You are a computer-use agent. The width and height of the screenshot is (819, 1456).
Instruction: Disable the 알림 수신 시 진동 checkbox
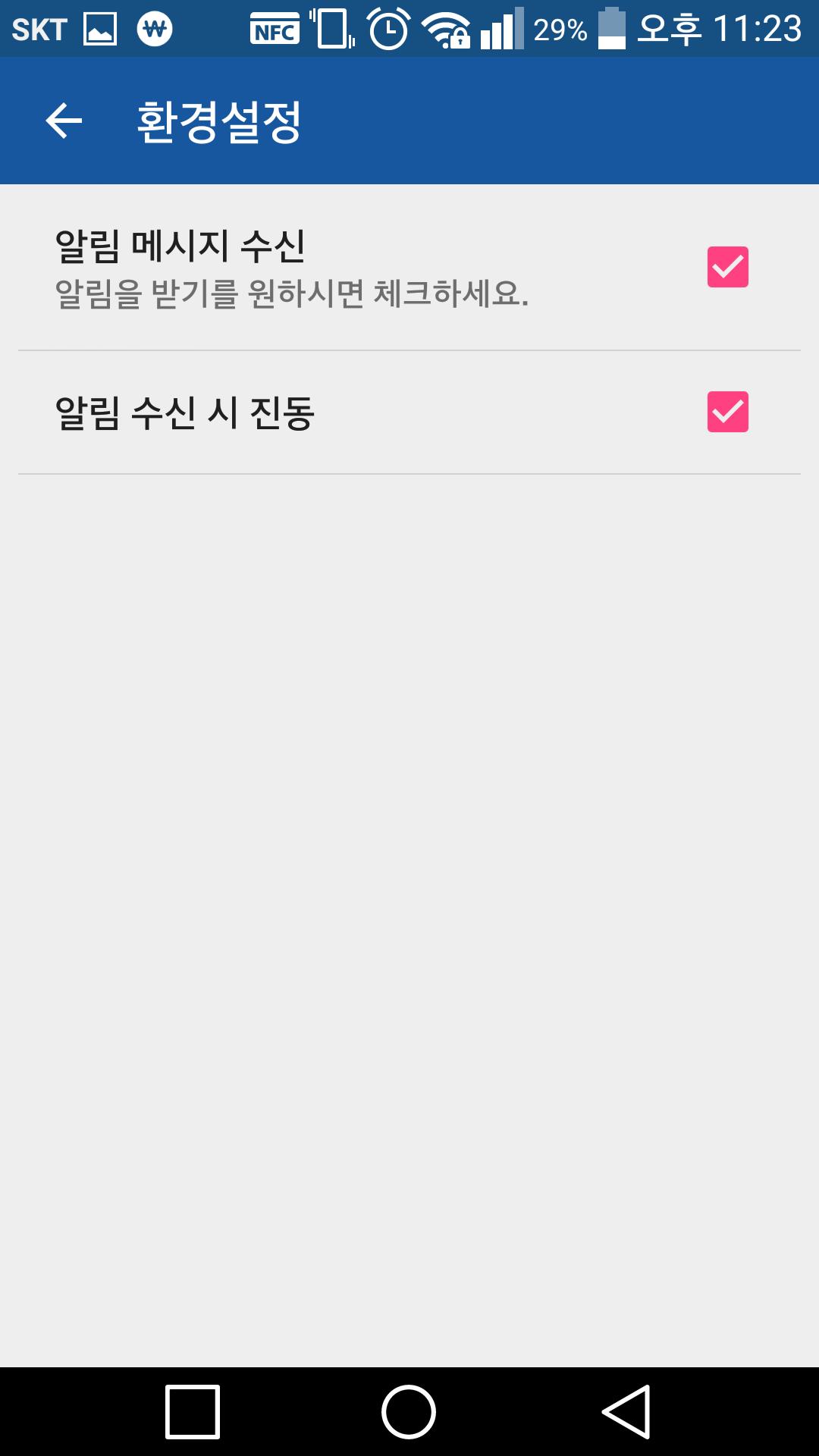[727, 412]
